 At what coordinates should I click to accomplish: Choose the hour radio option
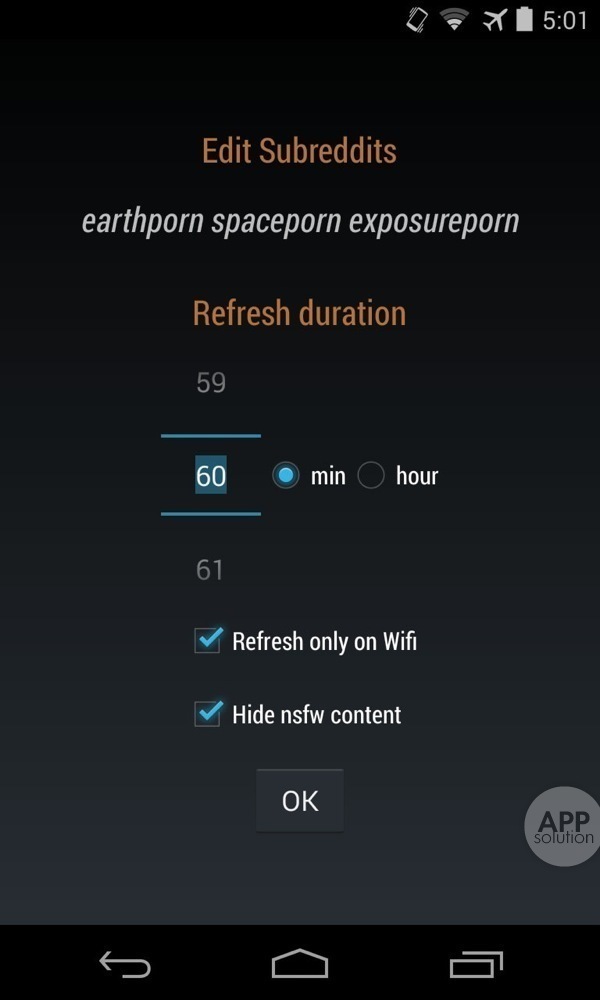click(x=371, y=476)
